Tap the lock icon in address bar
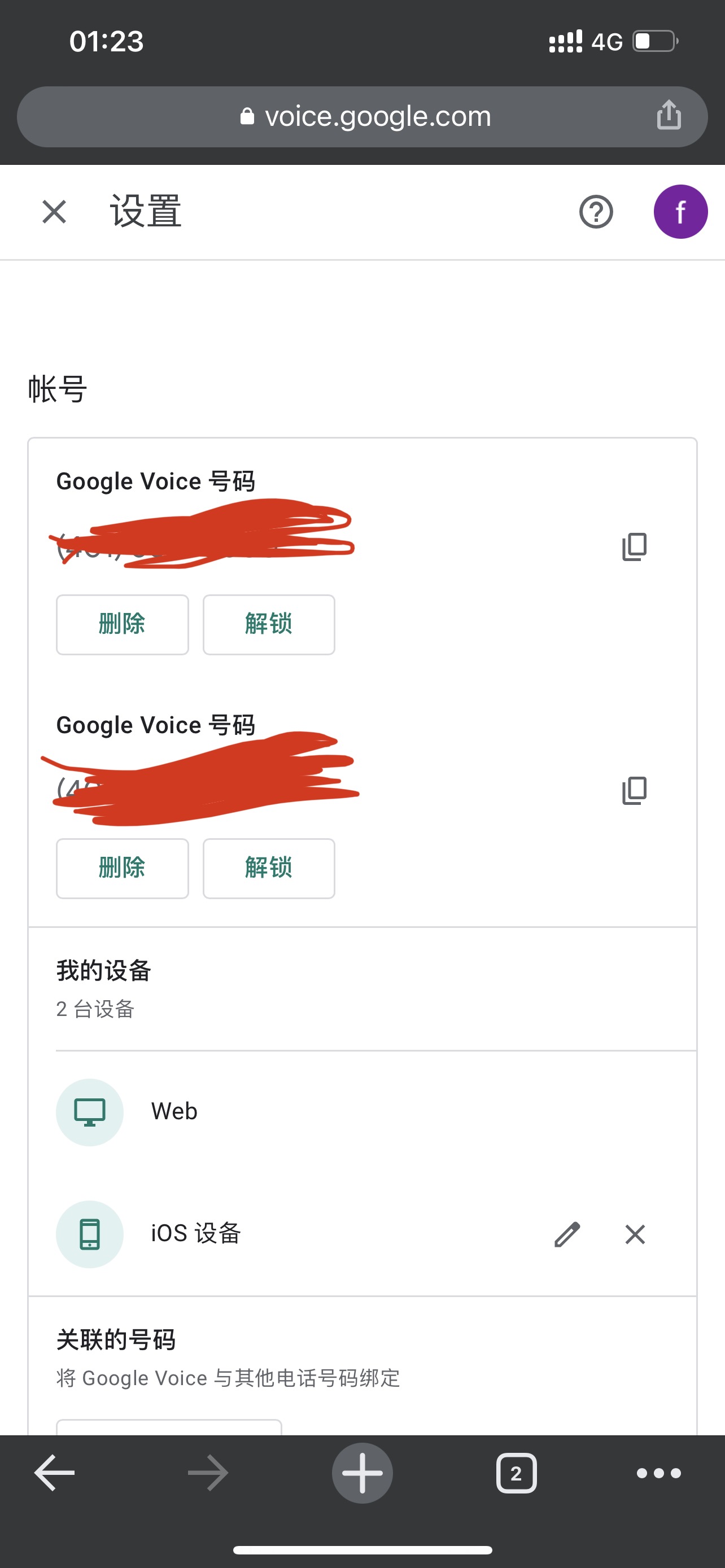This screenshot has height=1568, width=725. click(248, 116)
